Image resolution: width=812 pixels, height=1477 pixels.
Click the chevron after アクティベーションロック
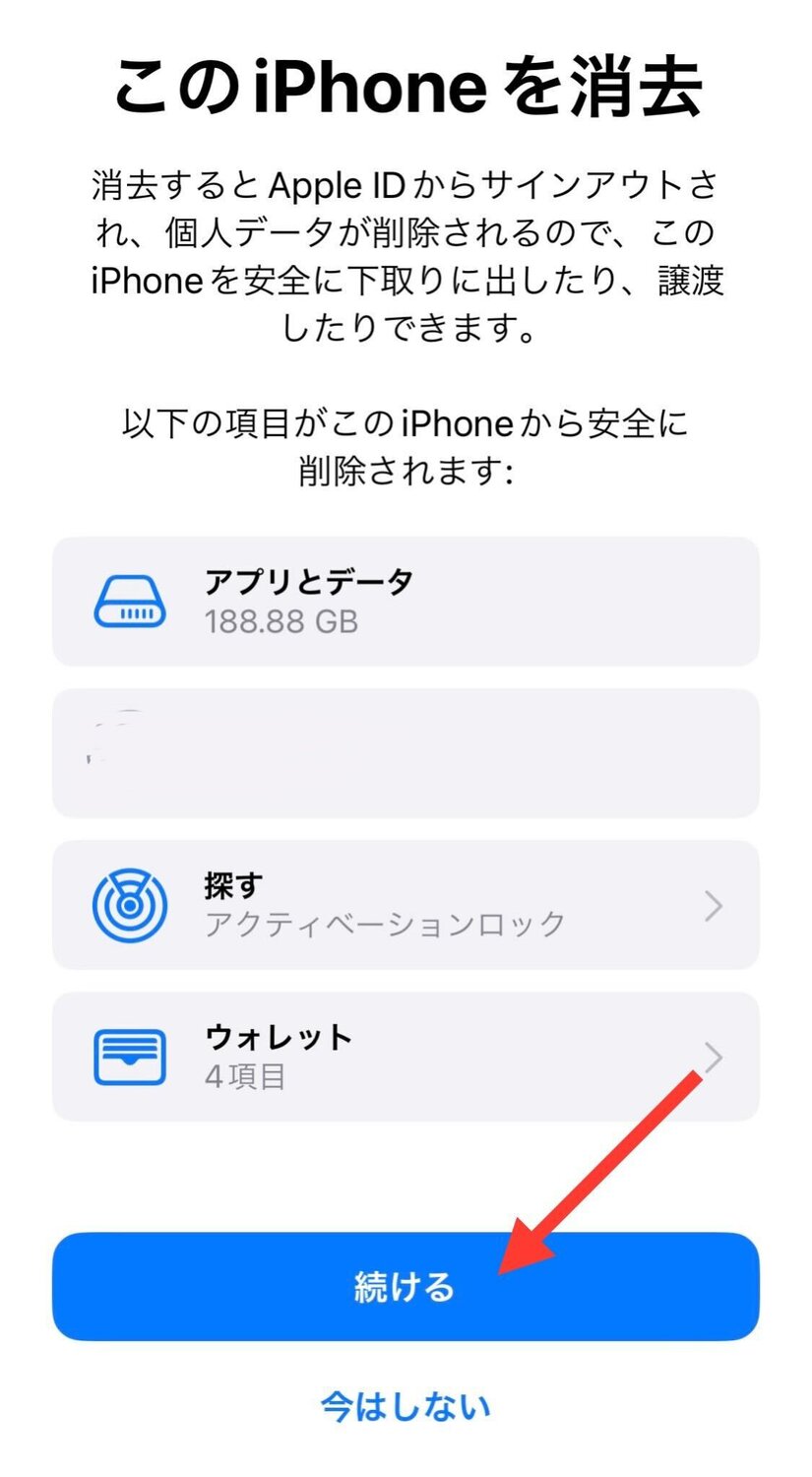pyautogui.click(x=715, y=903)
